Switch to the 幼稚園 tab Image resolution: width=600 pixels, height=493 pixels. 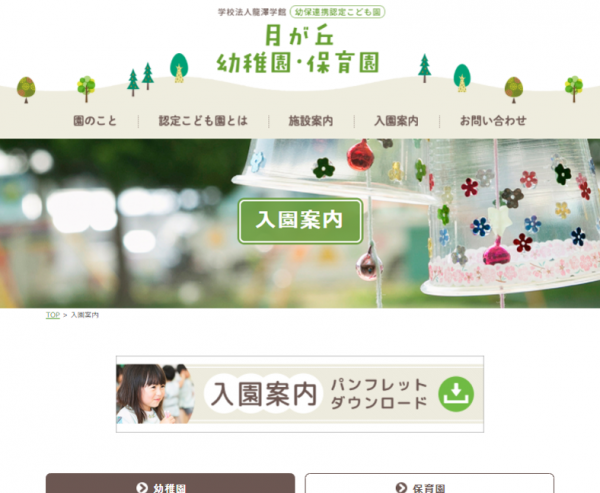tap(169, 485)
